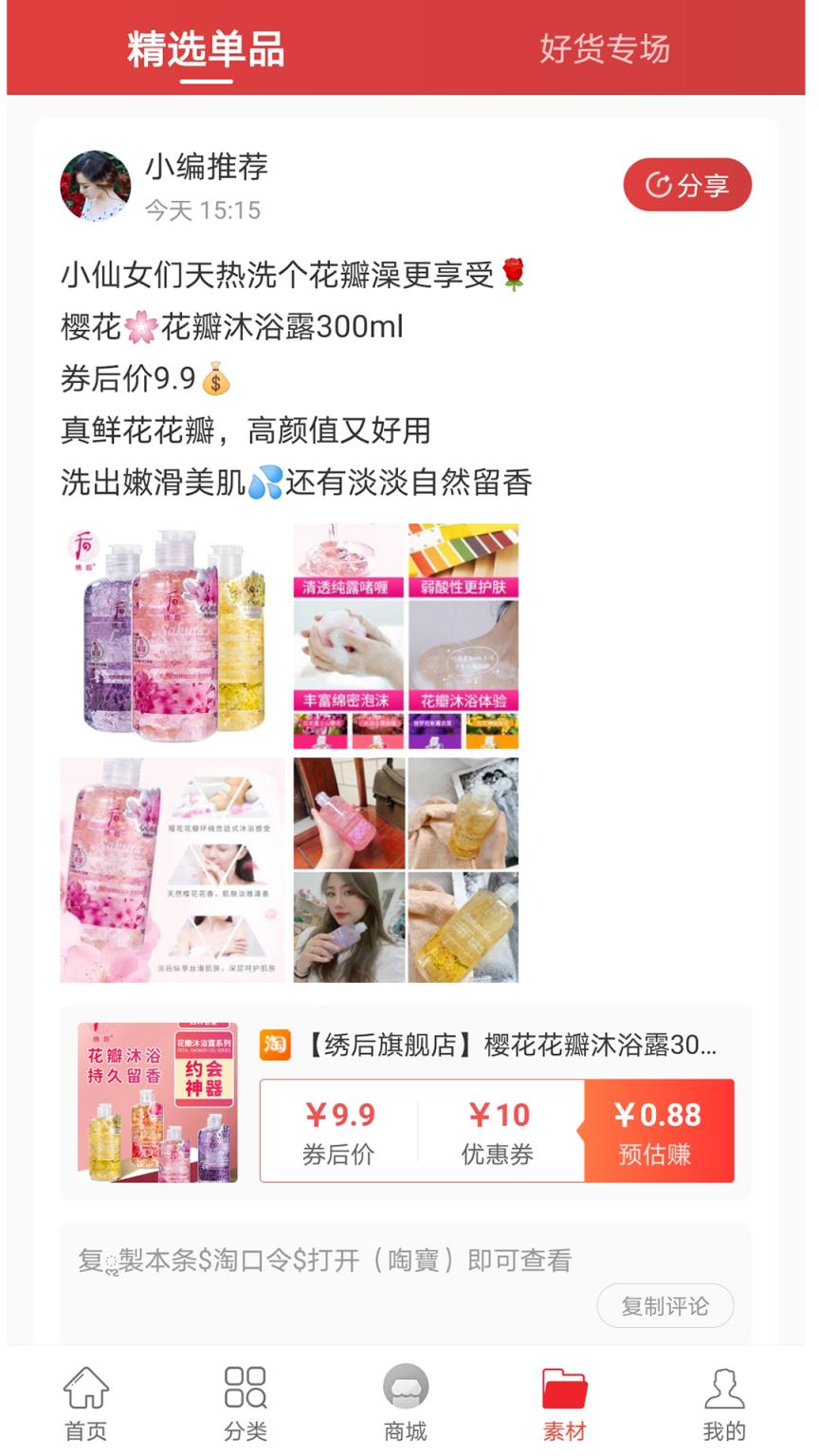This screenshot has width=819, height=1456.
Task: Tap the 小编推荐 avatar
Action: pos(96,186)
